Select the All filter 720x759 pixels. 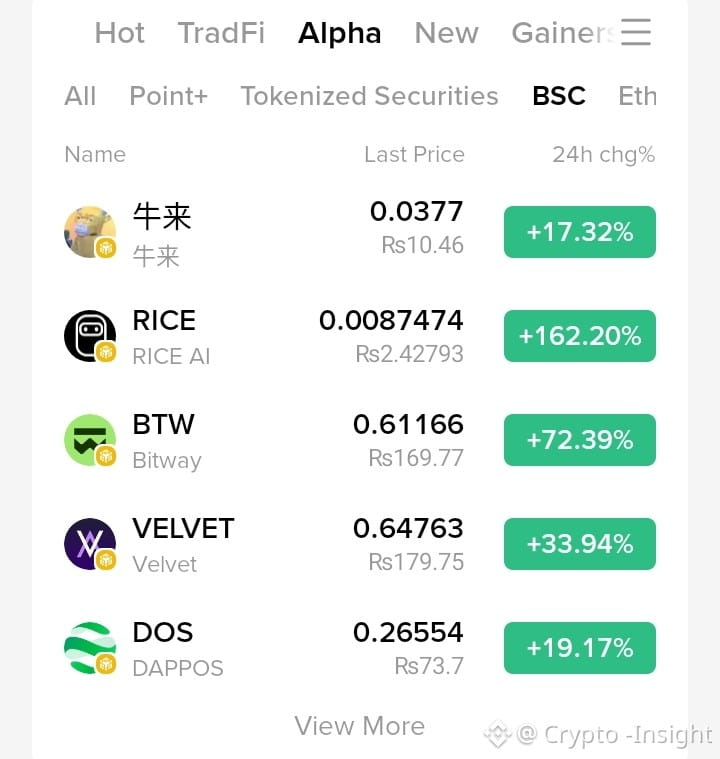coord(80,96)
